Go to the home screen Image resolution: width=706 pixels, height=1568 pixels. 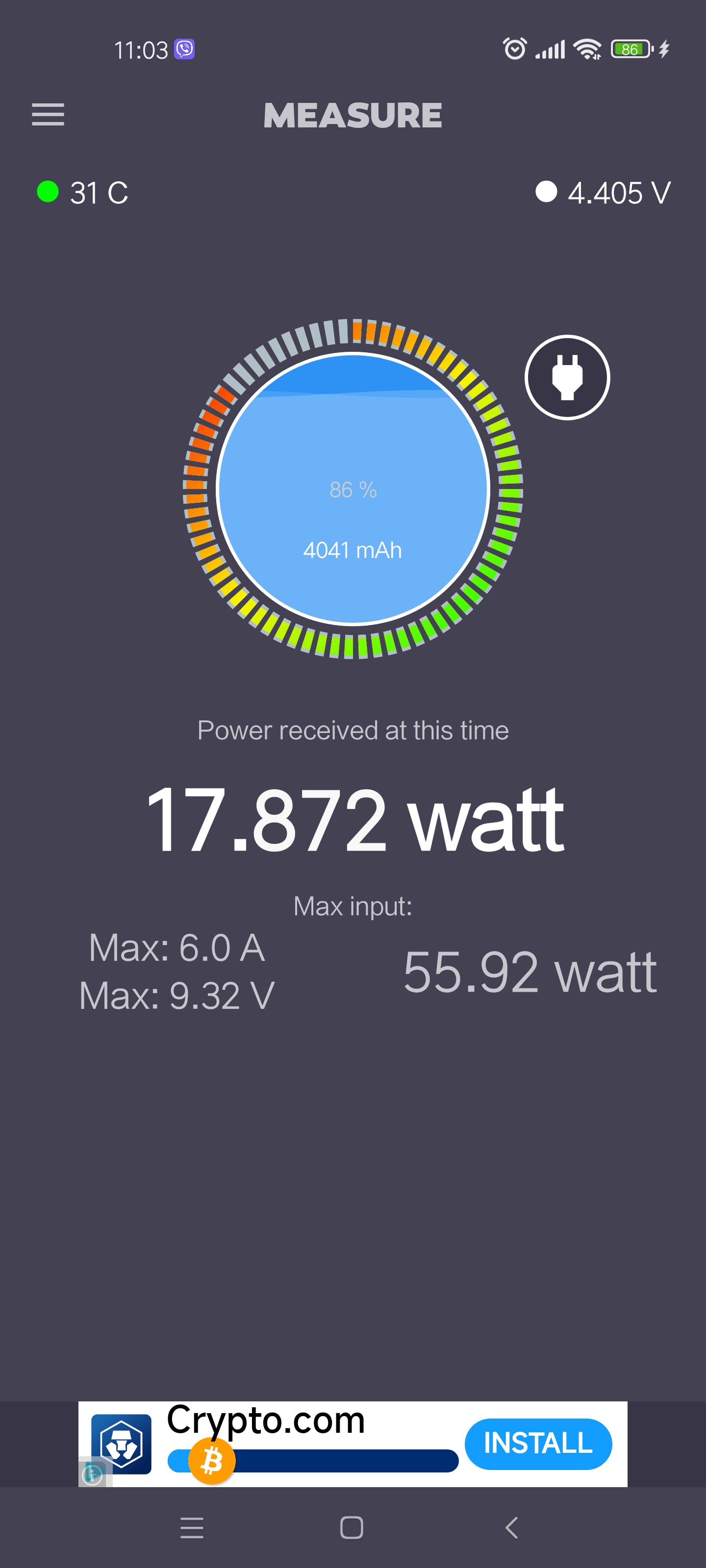click(352, 1527)
